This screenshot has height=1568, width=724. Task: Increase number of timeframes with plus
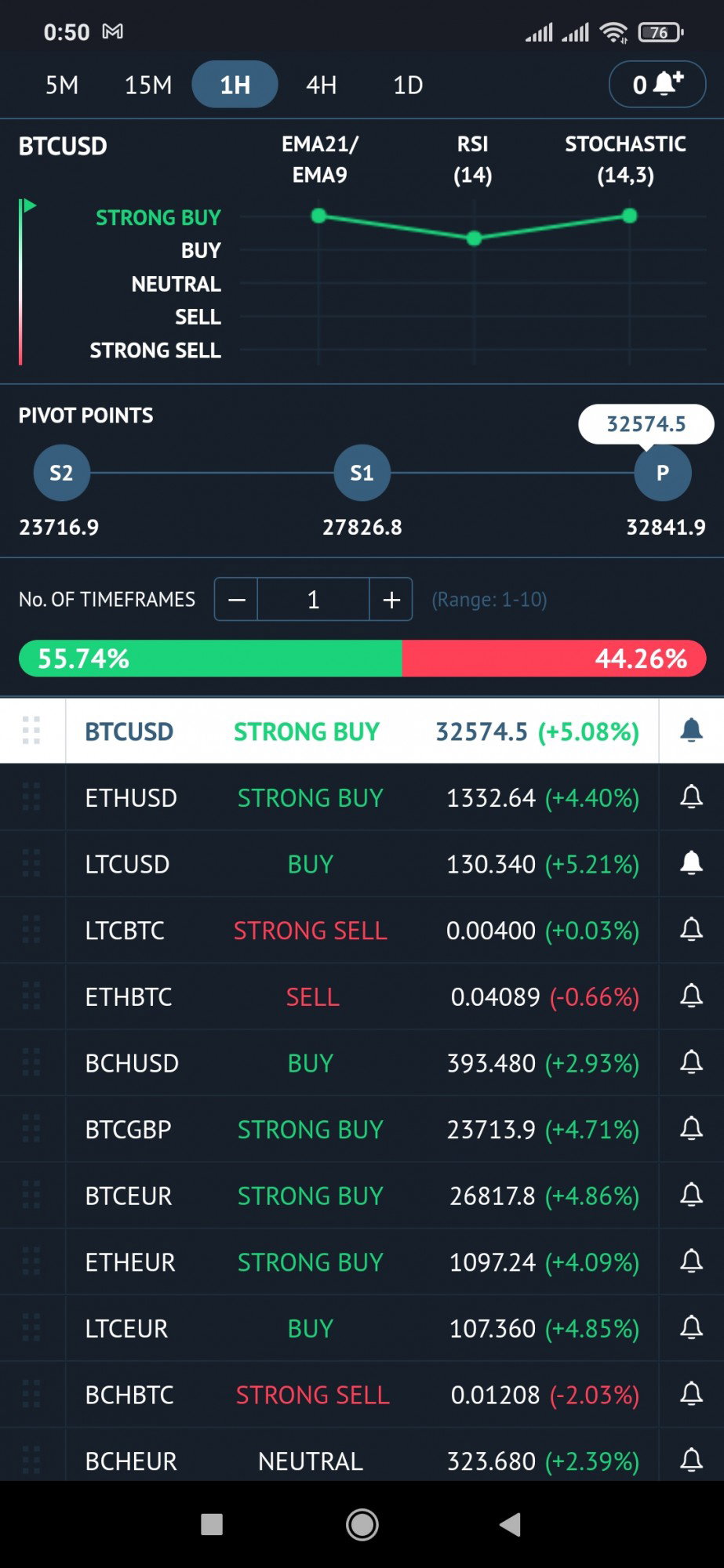(x=391, y=600)
